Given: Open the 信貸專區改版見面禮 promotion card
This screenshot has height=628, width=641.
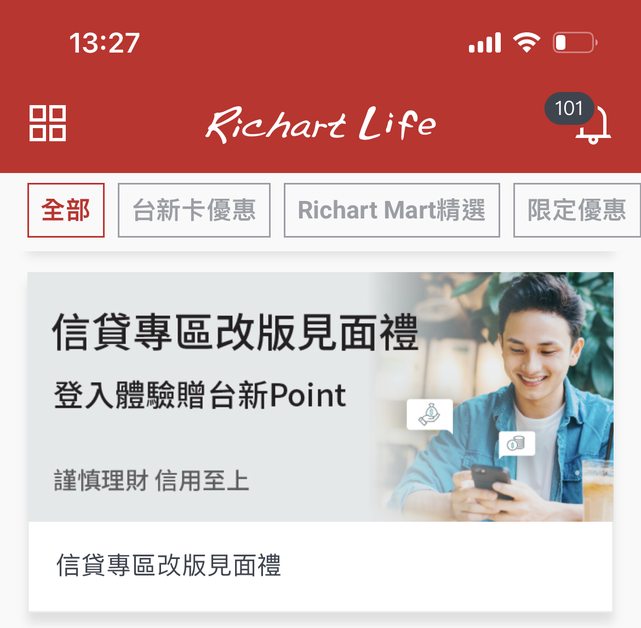Looking at the screenshot, I should point(320,440).
